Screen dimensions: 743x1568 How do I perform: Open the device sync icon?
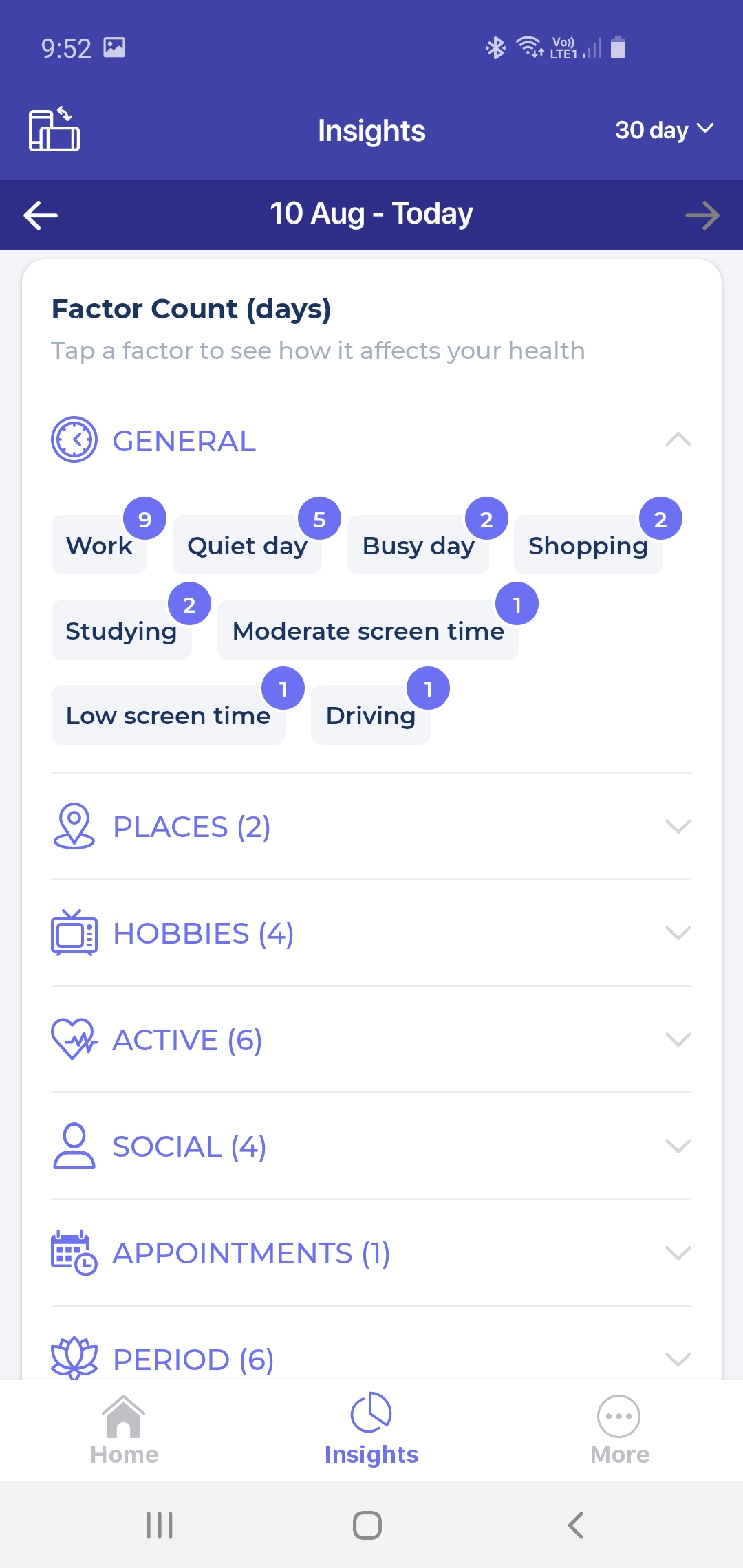pos(54,129)
